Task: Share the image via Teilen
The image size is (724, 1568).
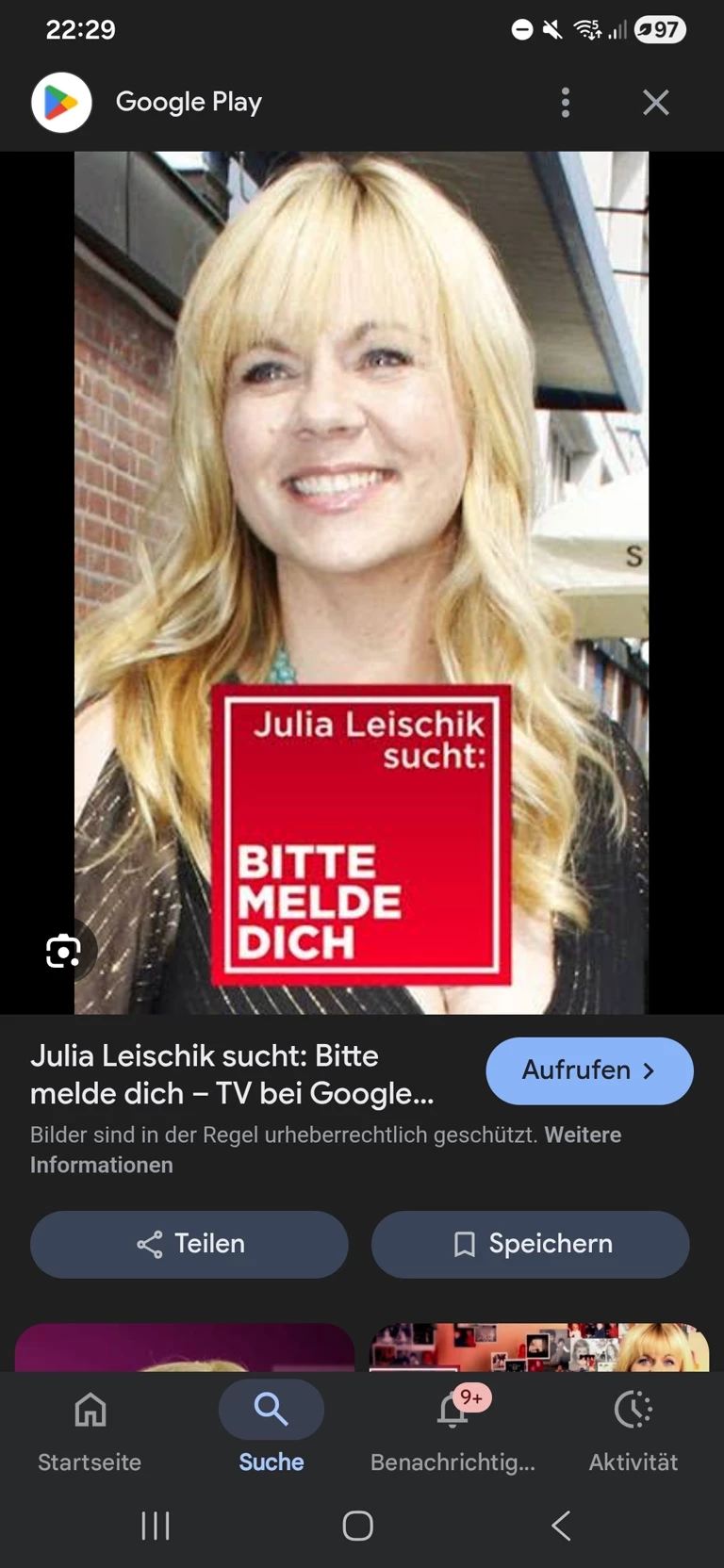Action: [x=189, y=1244]
